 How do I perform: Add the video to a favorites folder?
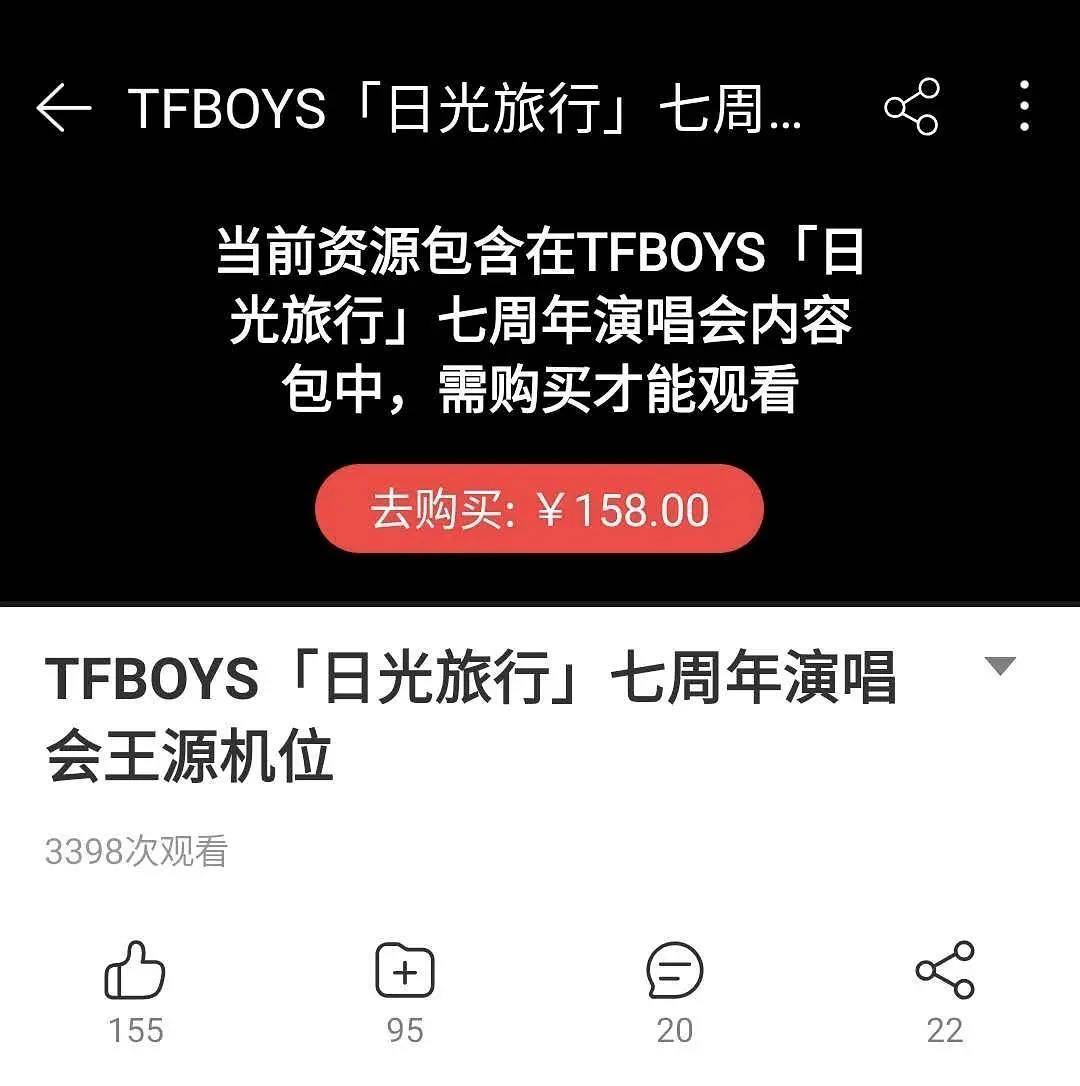[x=405, y=970]
